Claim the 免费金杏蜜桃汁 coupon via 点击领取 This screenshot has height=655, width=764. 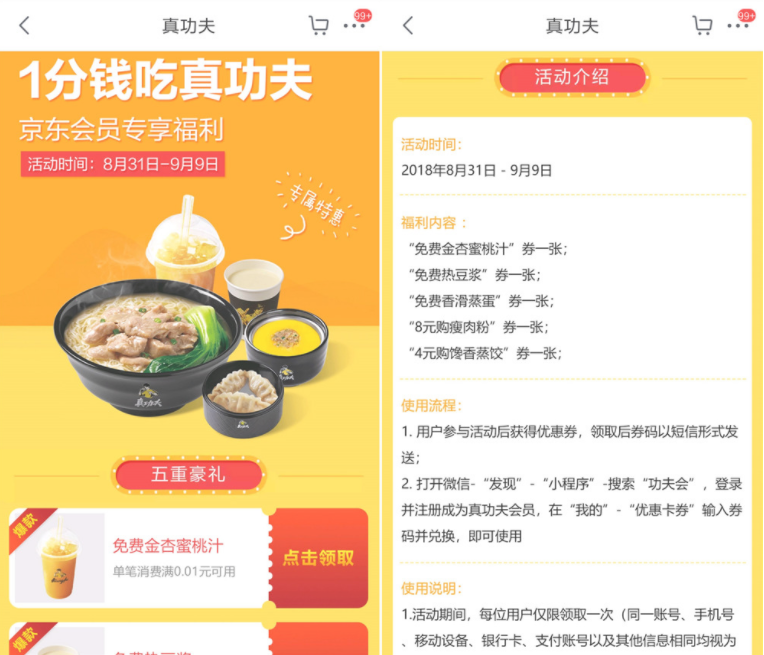(x=318, y=558)
